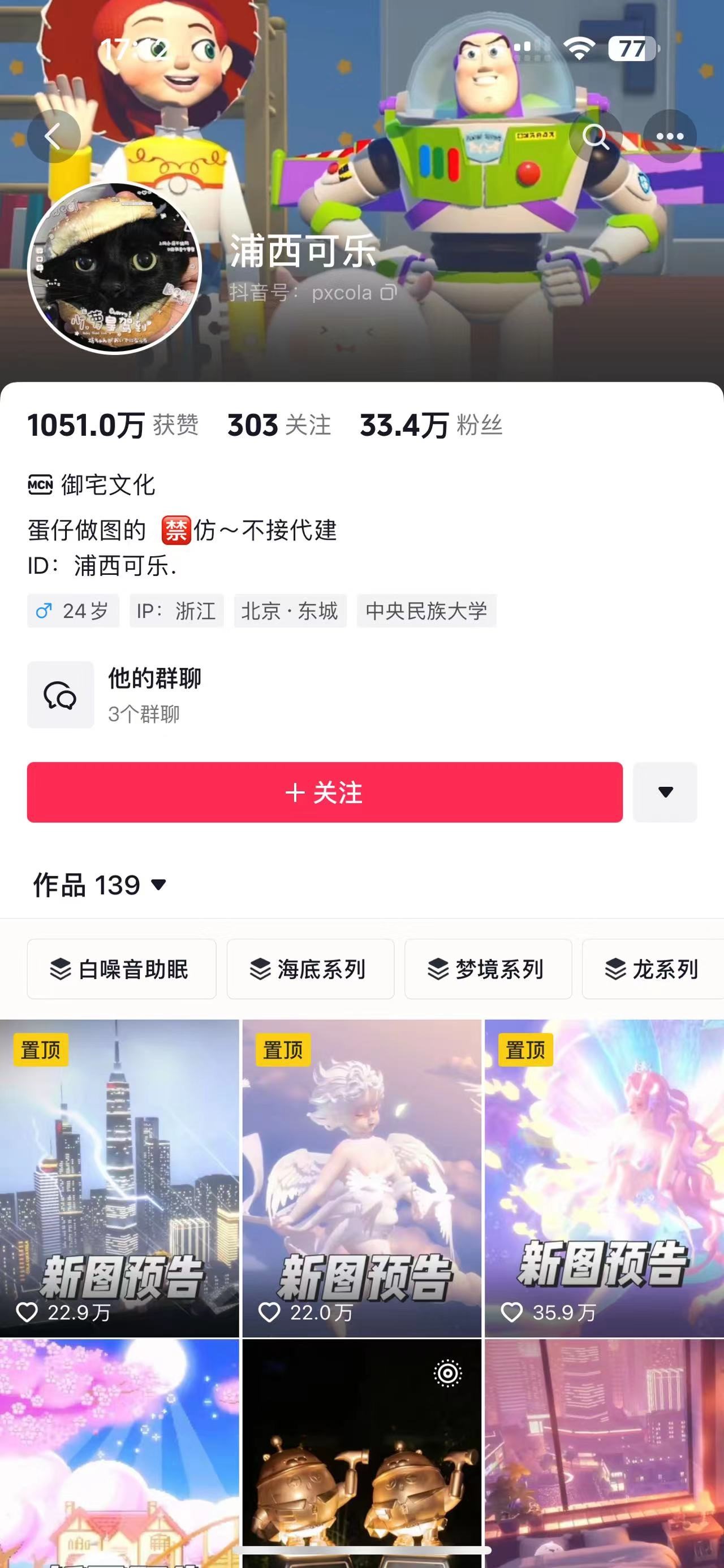Open pinned video with 35.9万 likes
724x1568 pixels.
pyautogui.click(x=604, y=1178)
